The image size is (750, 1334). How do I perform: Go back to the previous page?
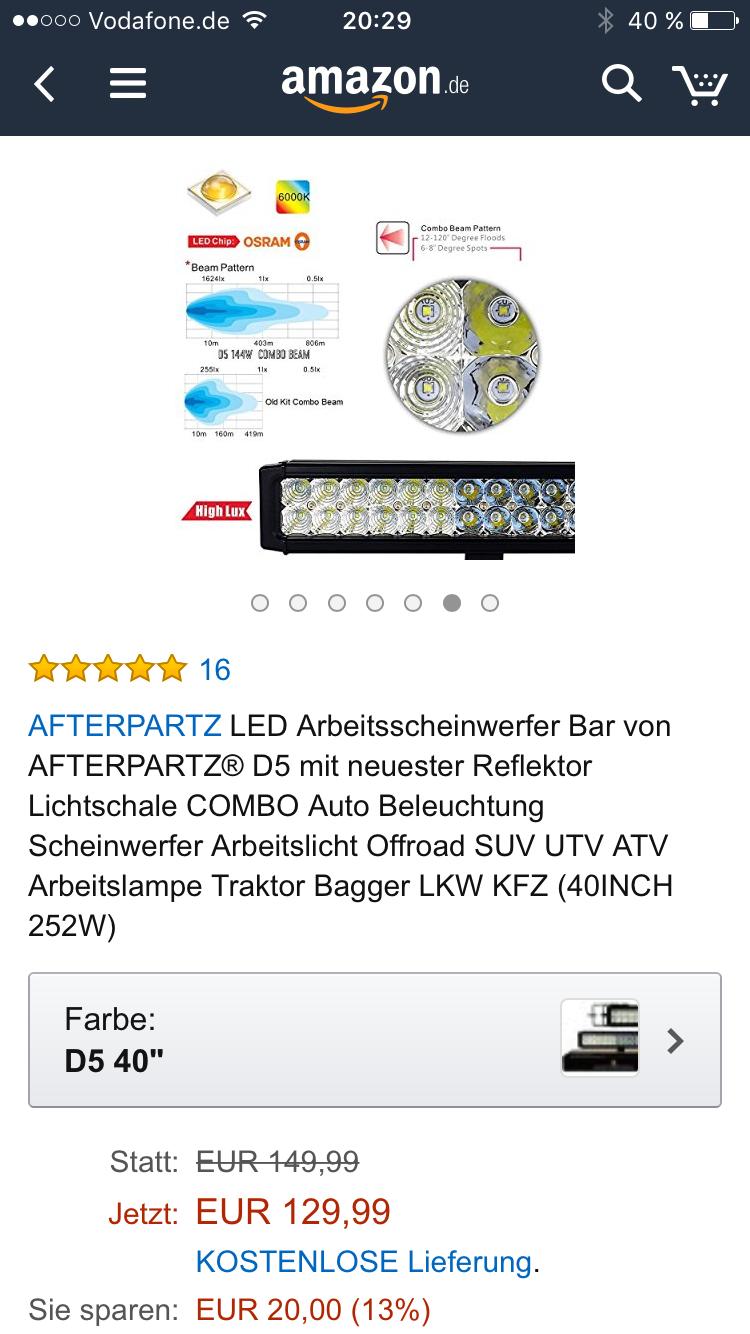coord(44,84)
